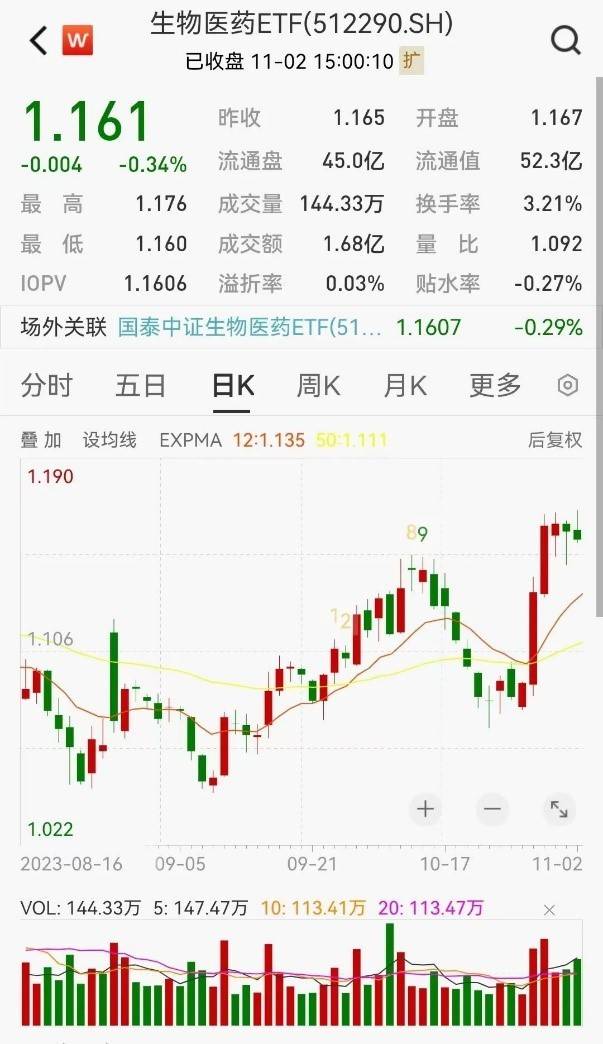Open the 更多 chart options
The width and height of the screenshot is (603, 1044).
[x=495, y=385]
